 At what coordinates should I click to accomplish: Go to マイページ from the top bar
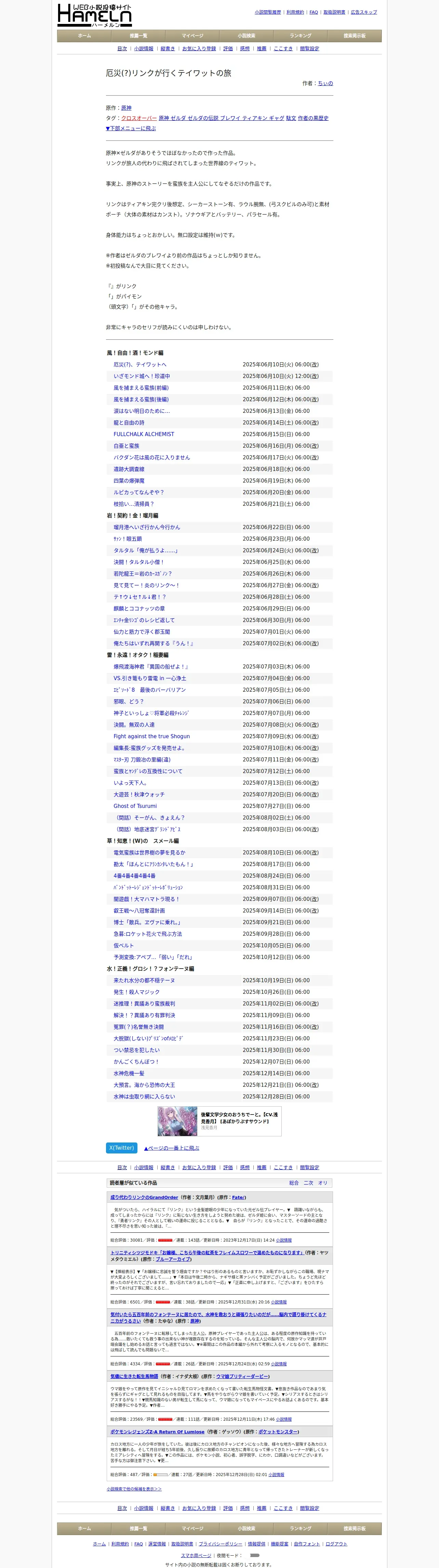tap(192, 36)
